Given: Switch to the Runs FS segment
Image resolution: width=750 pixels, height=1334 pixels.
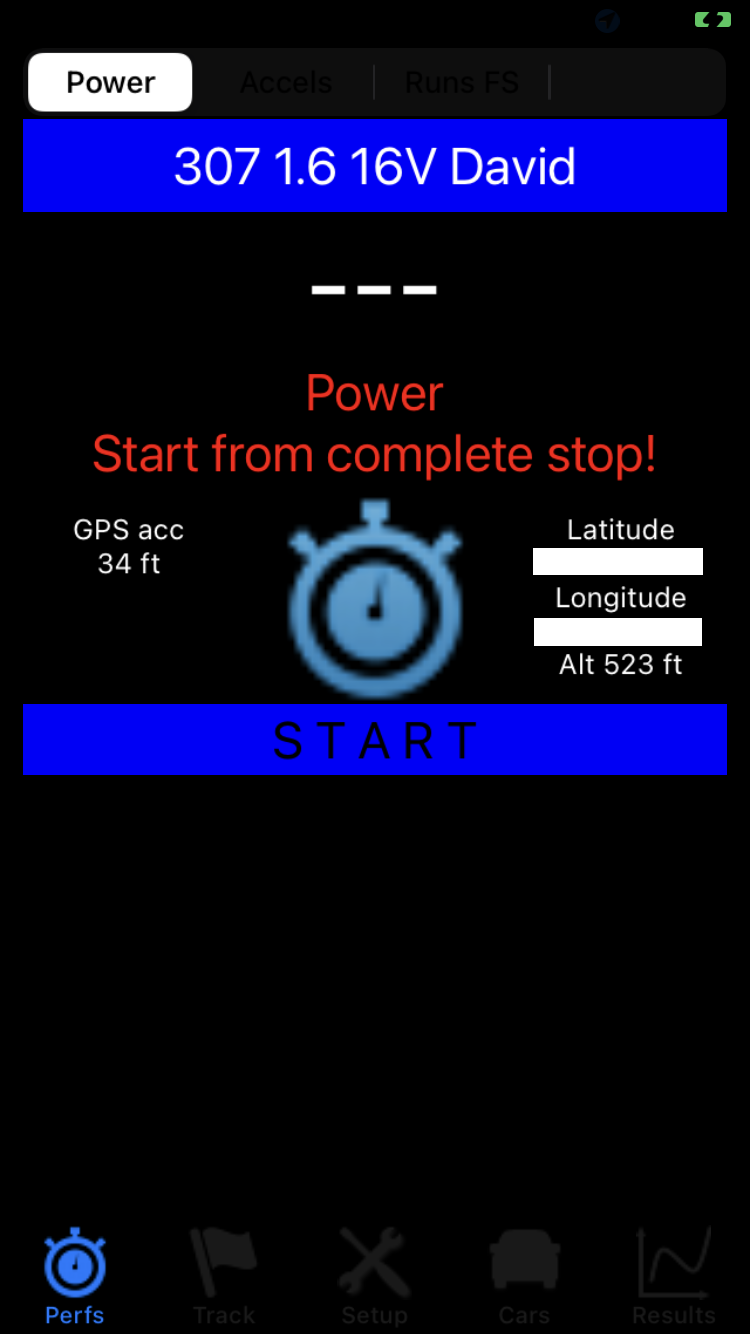Looking at the screenshot, I should pos(461,82).
